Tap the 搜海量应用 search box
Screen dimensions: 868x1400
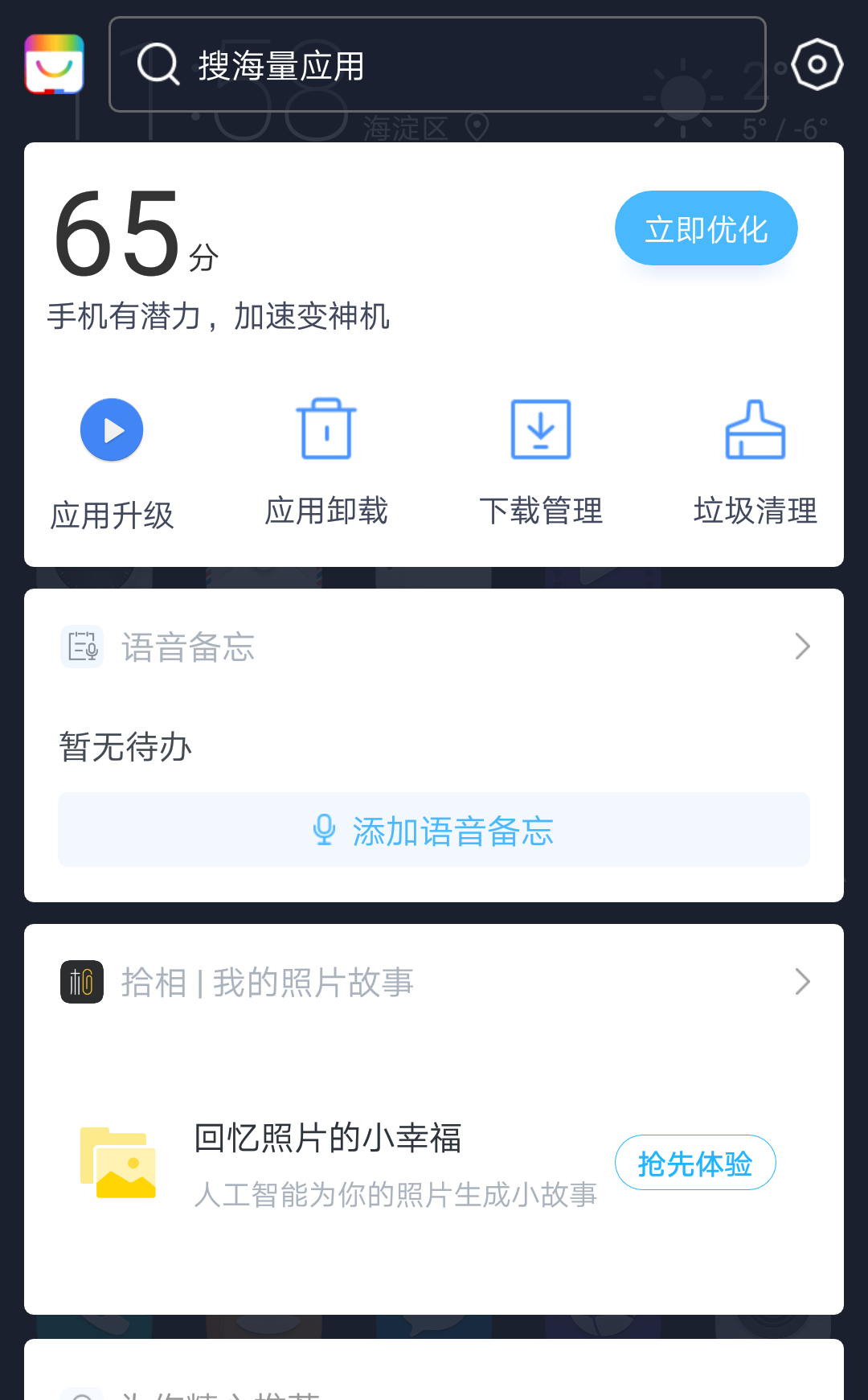tap(437, 64)
